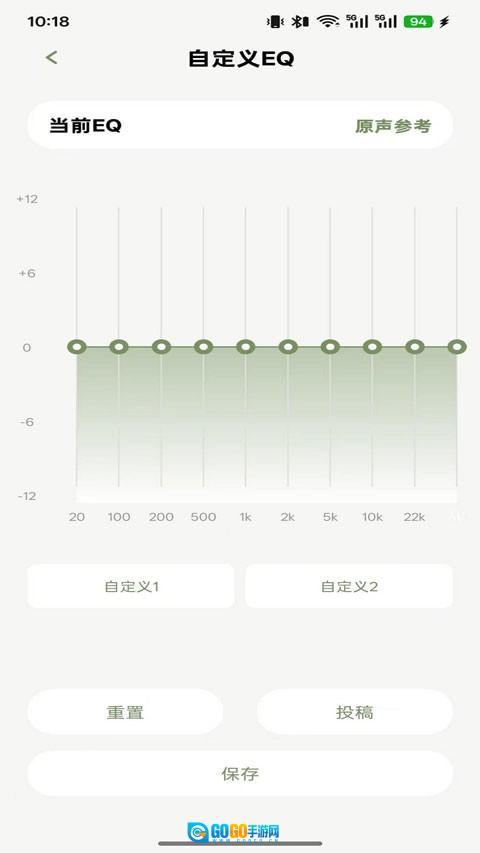The height and width of the screenshot is (853, 480).
Task: Tap the 22k band slider handle
Action: [x=415, y=347]
